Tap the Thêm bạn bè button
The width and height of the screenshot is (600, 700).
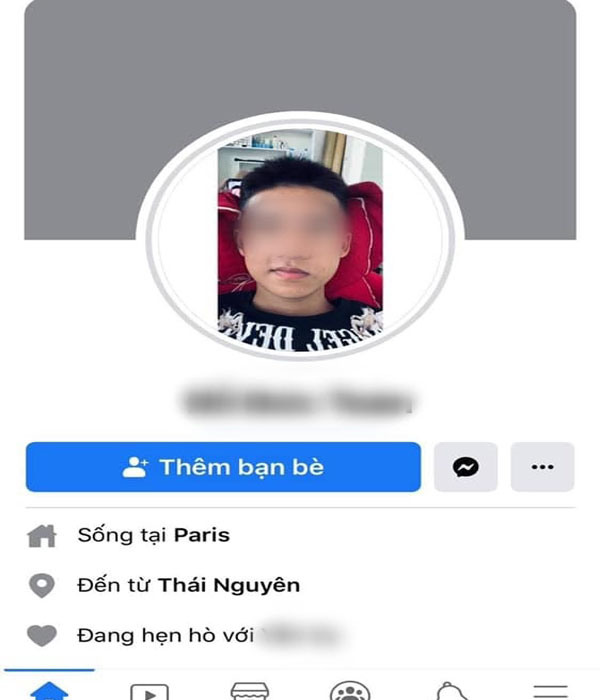point(223,467)
